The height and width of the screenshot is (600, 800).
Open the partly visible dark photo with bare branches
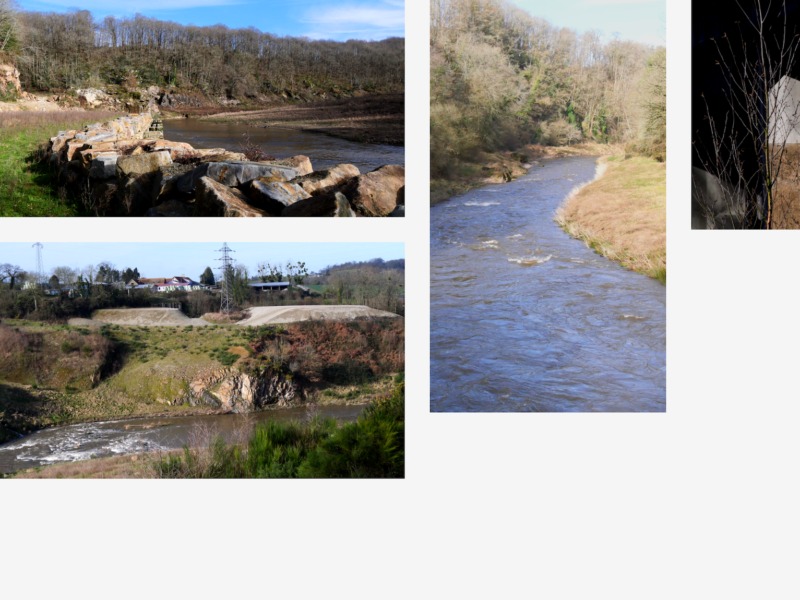point(745,114)
